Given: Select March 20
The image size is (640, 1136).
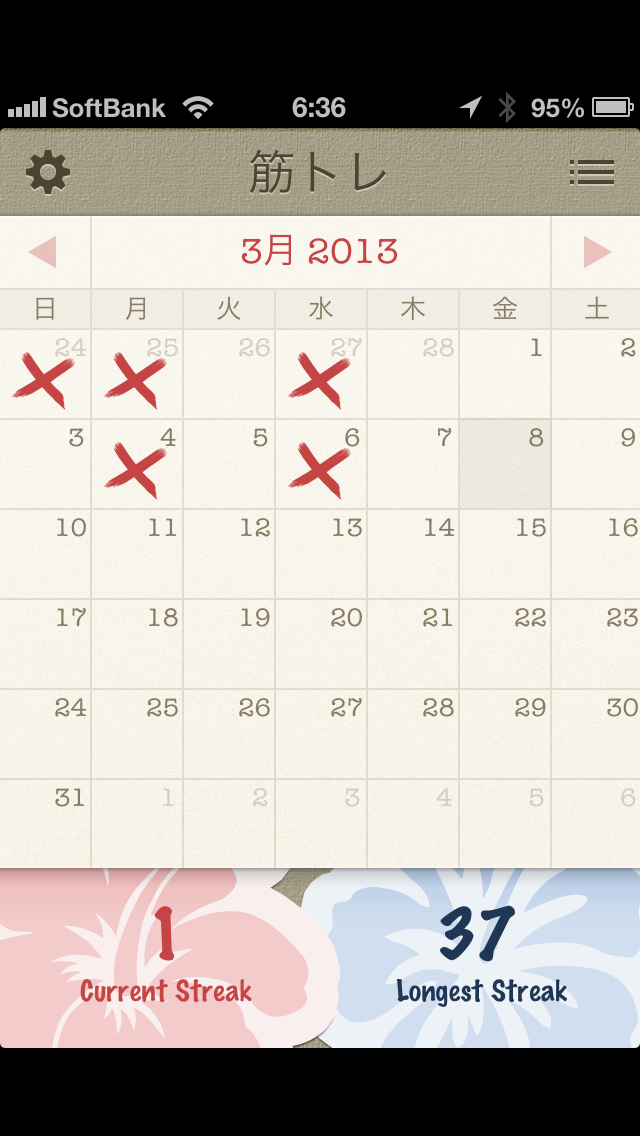Looking at the screenshot, I should tap(321, 644).
